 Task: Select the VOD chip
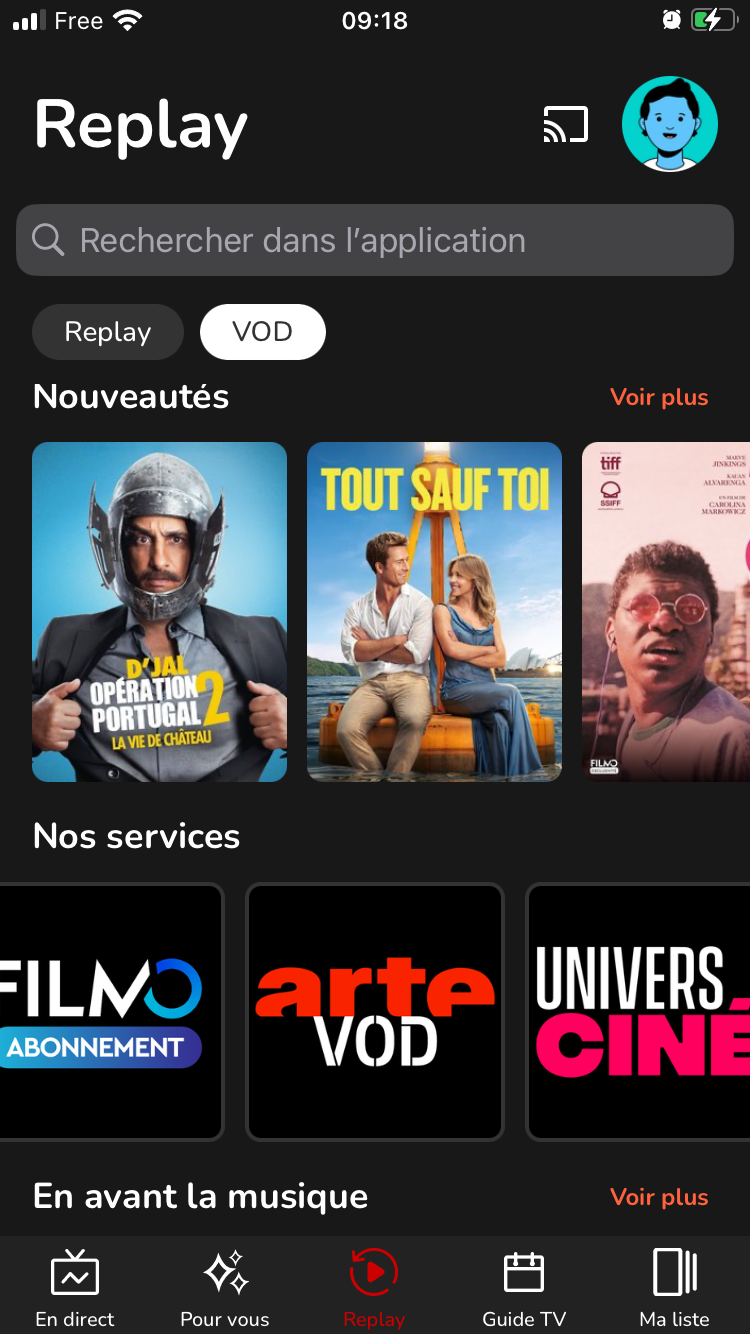click(x=262, y=332)
